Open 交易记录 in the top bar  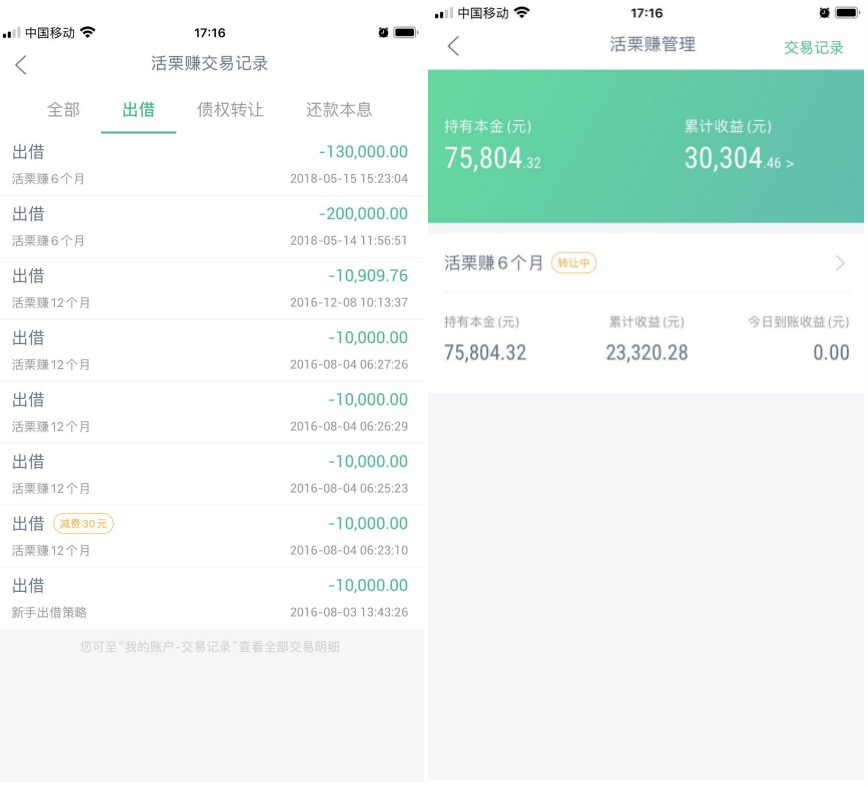point(813,47)
